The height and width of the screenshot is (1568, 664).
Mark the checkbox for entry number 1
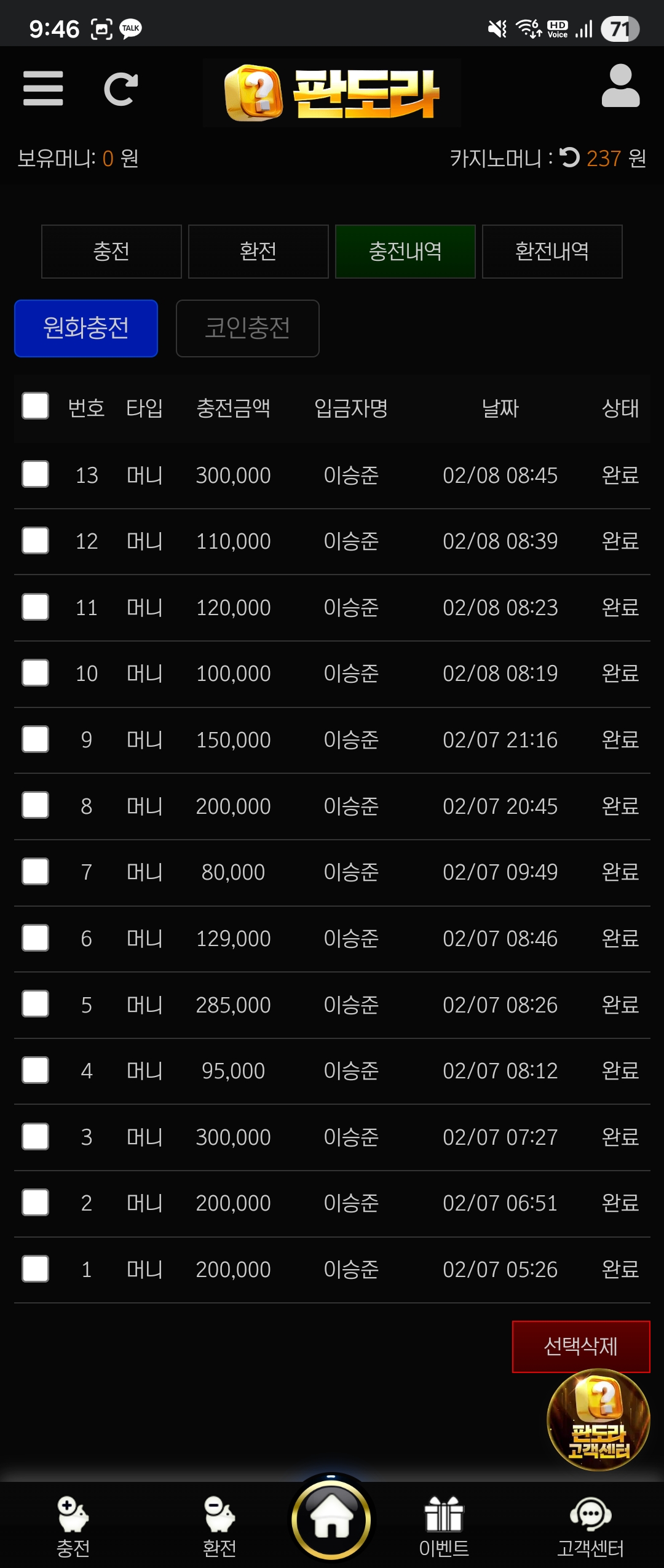coord(36,1269)
